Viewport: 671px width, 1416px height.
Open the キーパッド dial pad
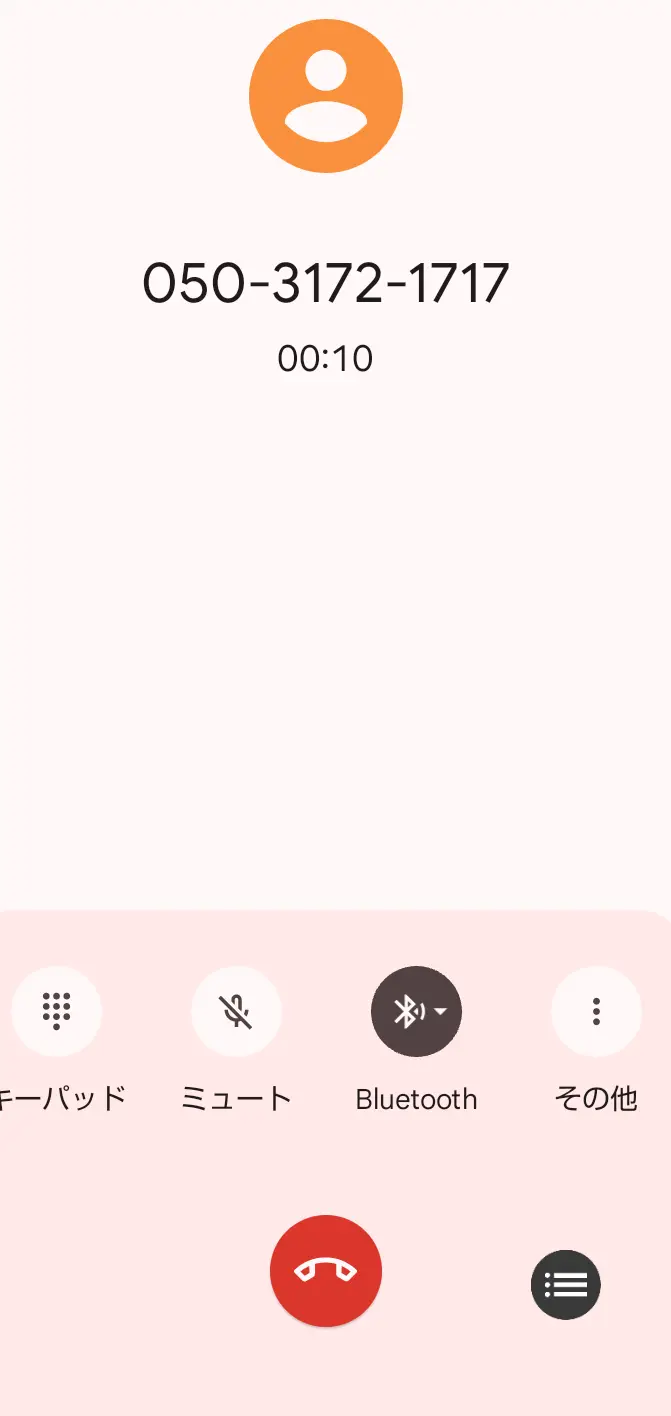[x=56, y=1012]
